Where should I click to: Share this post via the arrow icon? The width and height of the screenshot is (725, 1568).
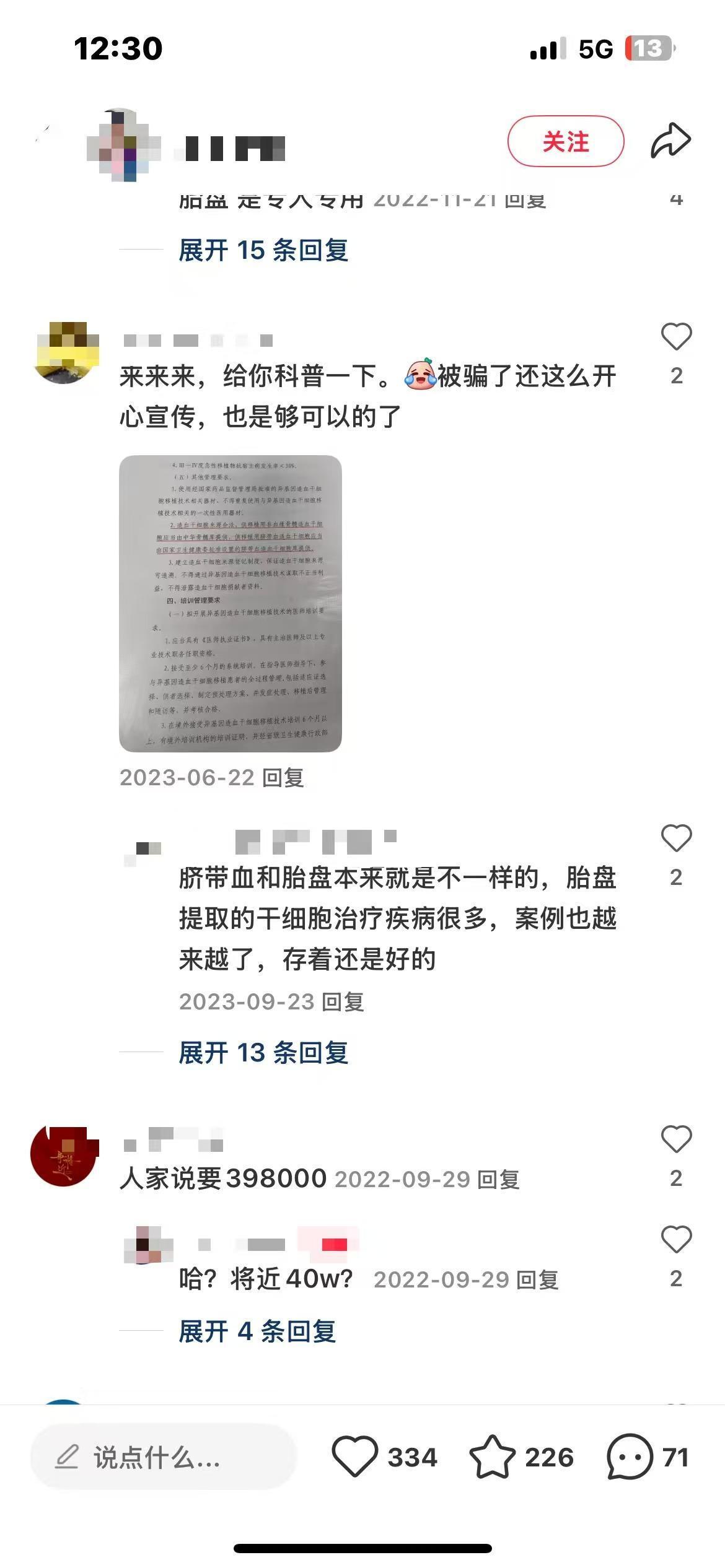(670, 141)
